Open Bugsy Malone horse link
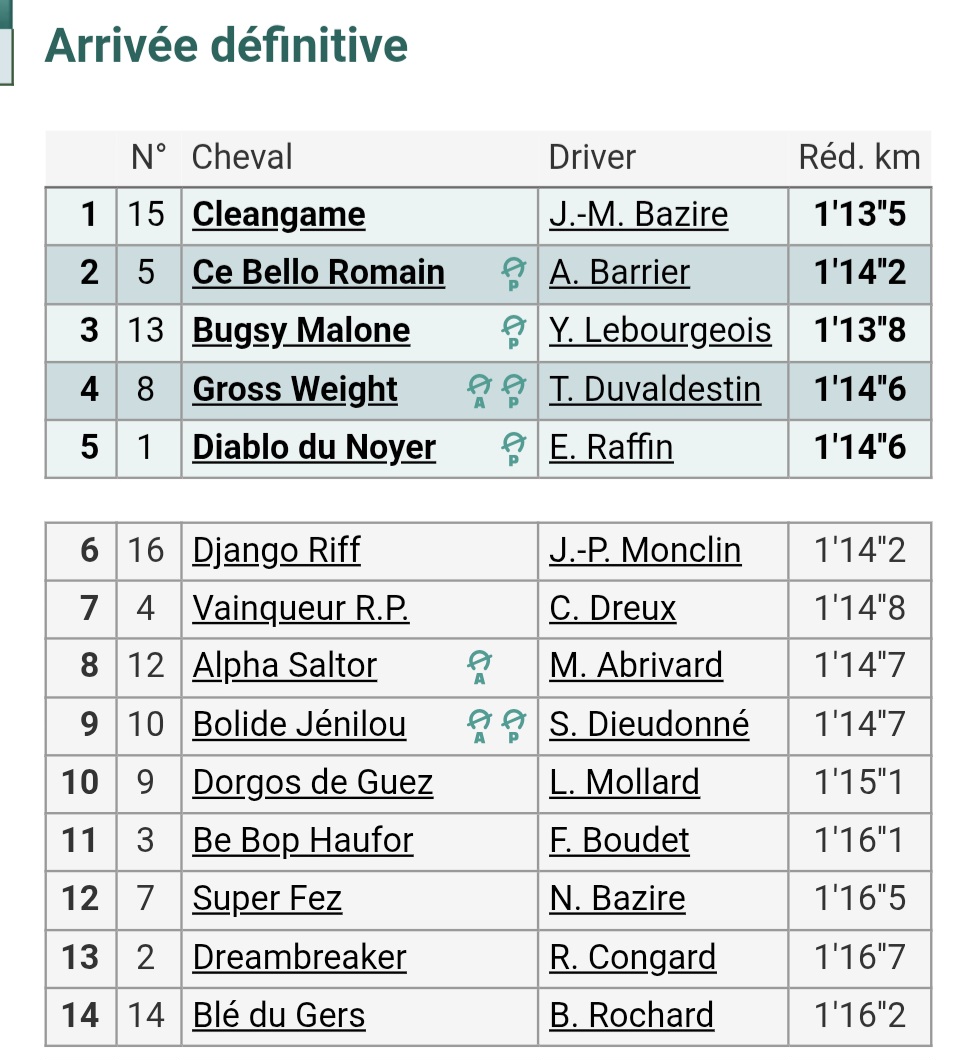Viewport: 968px width, 1060px height. click(301, 331)
